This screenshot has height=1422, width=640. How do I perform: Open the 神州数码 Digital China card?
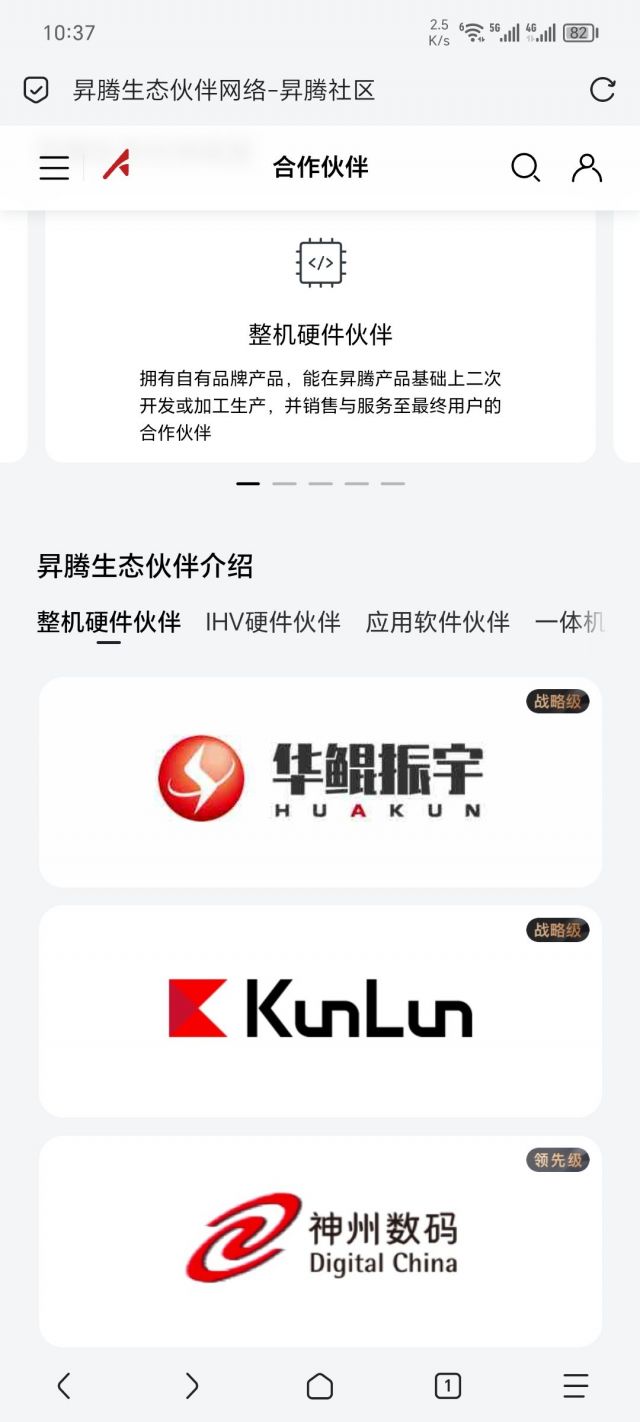tap(320, 1241)
